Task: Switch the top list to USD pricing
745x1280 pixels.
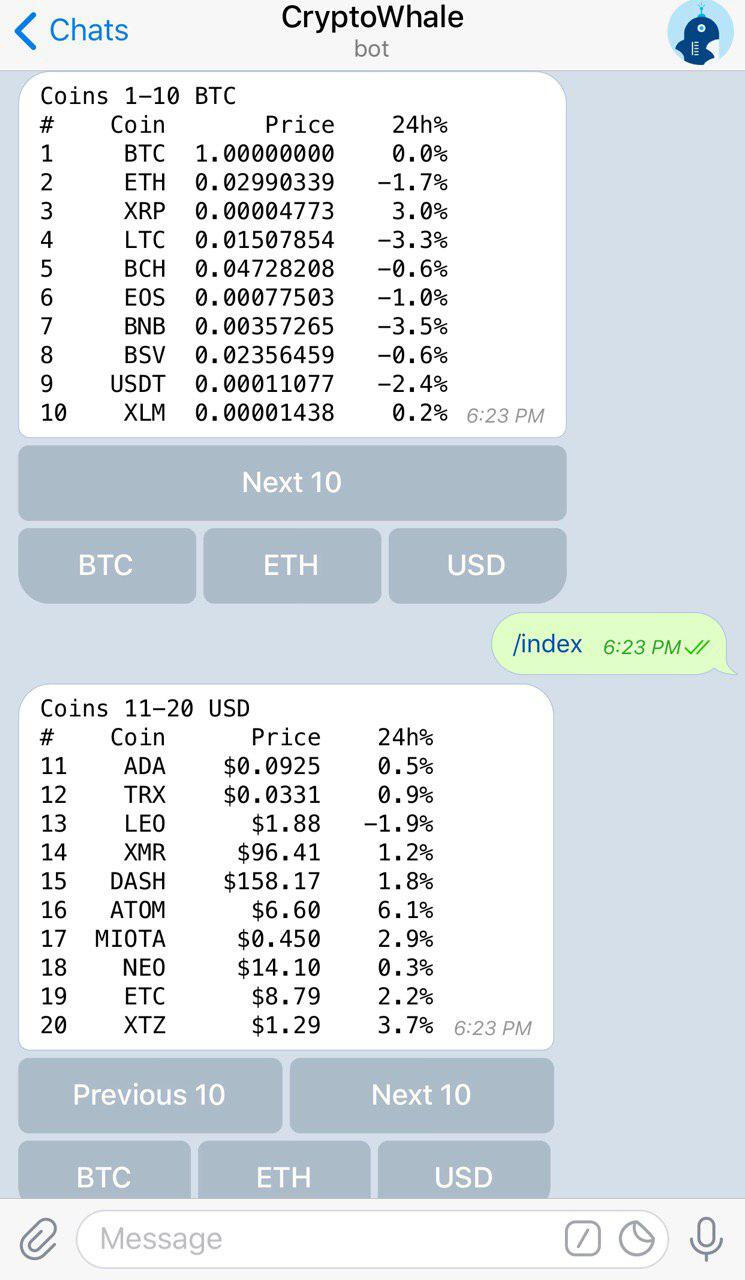Action: (x=476, y=565)
